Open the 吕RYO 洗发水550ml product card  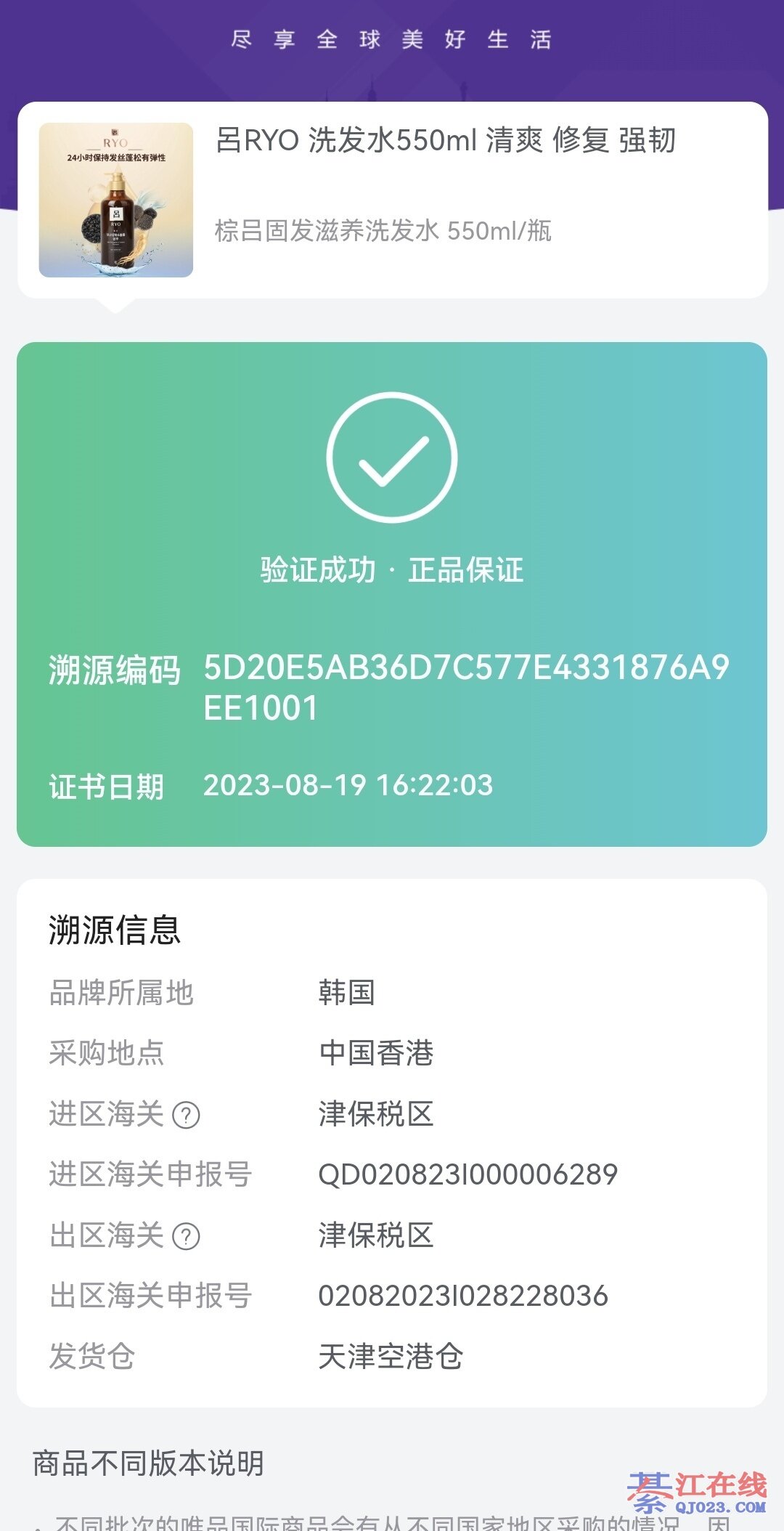click(x=392, y=200)
